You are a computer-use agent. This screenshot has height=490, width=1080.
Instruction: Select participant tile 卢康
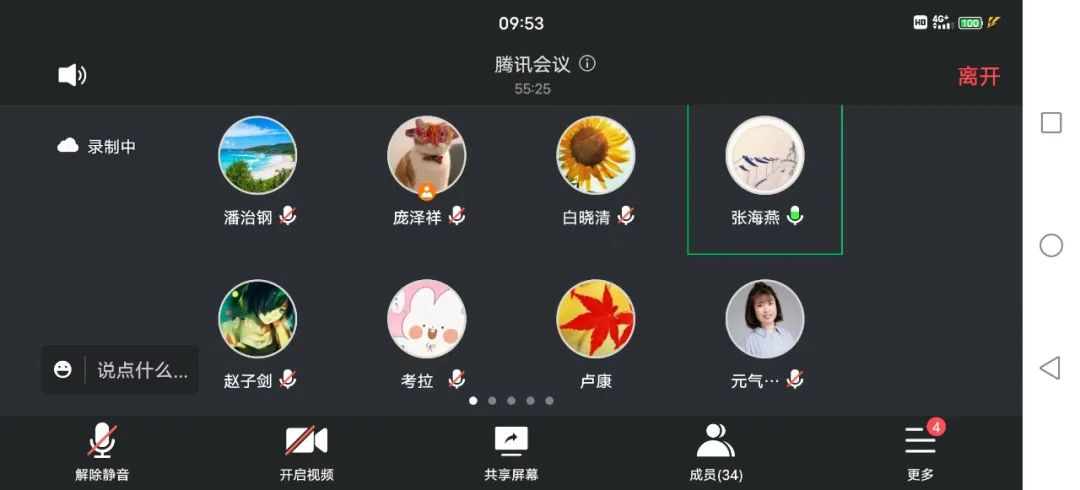[x=596, y=320]
